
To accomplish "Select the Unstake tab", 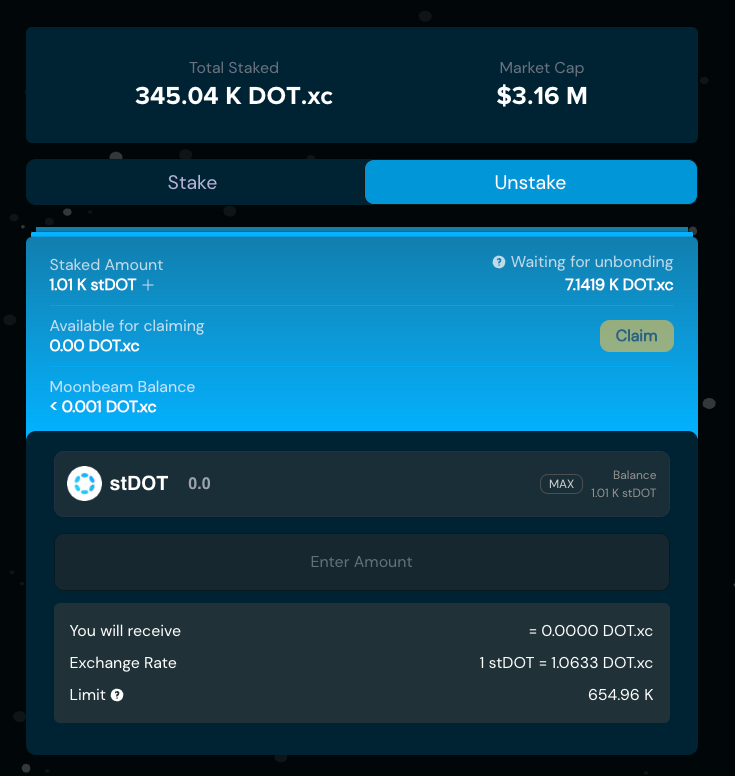I will 530,183.
